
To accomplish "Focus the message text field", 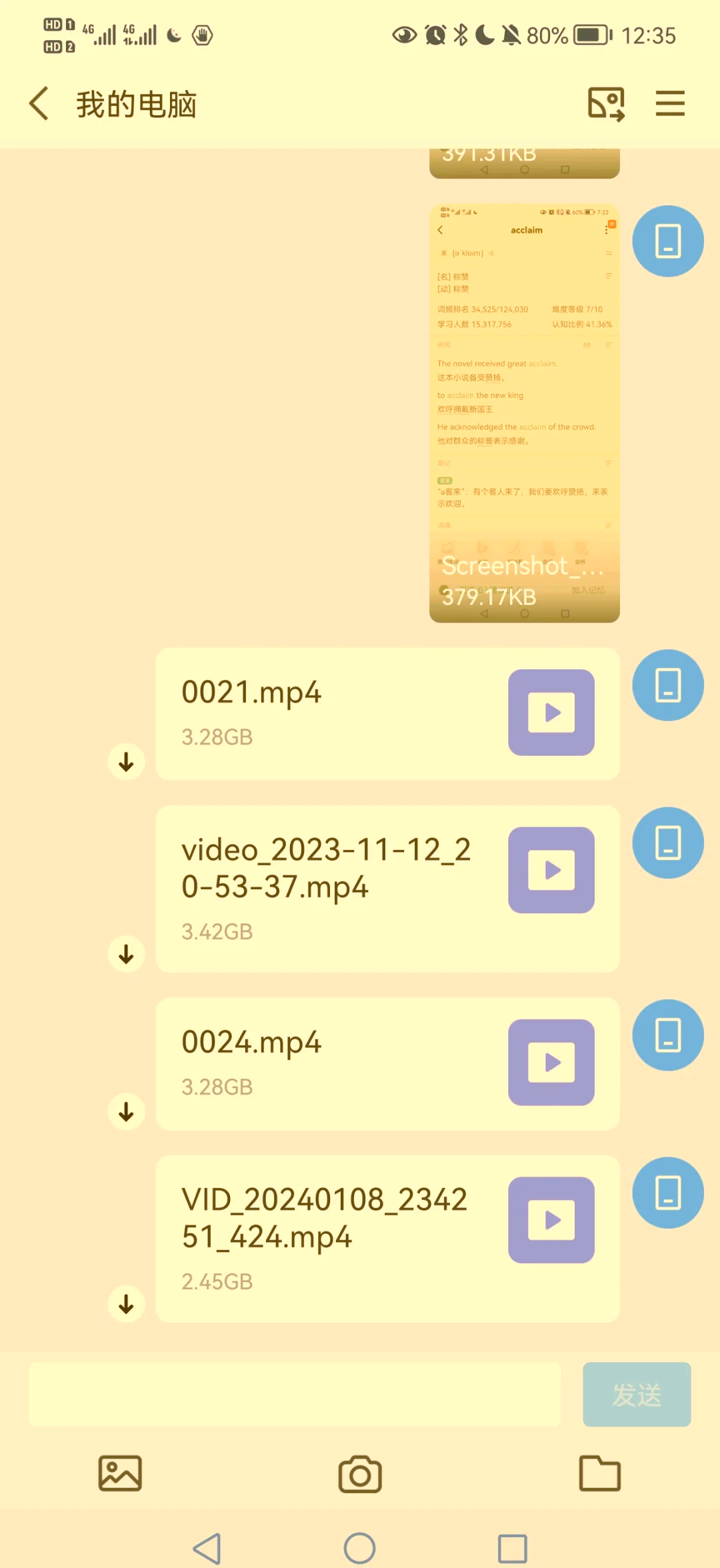I will tap(294, 1395).
